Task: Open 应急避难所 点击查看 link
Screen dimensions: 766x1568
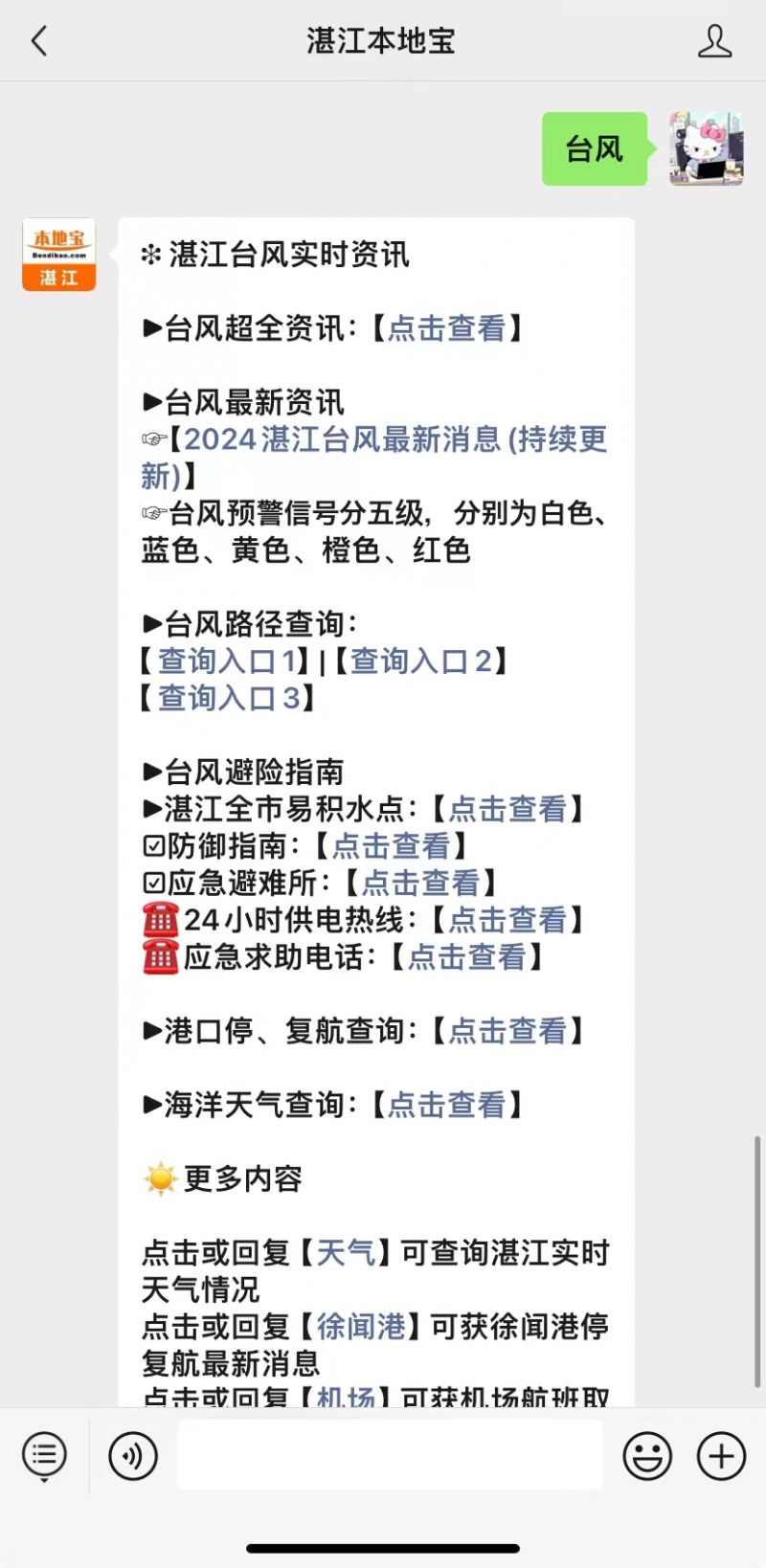Action: click(420, 883)
